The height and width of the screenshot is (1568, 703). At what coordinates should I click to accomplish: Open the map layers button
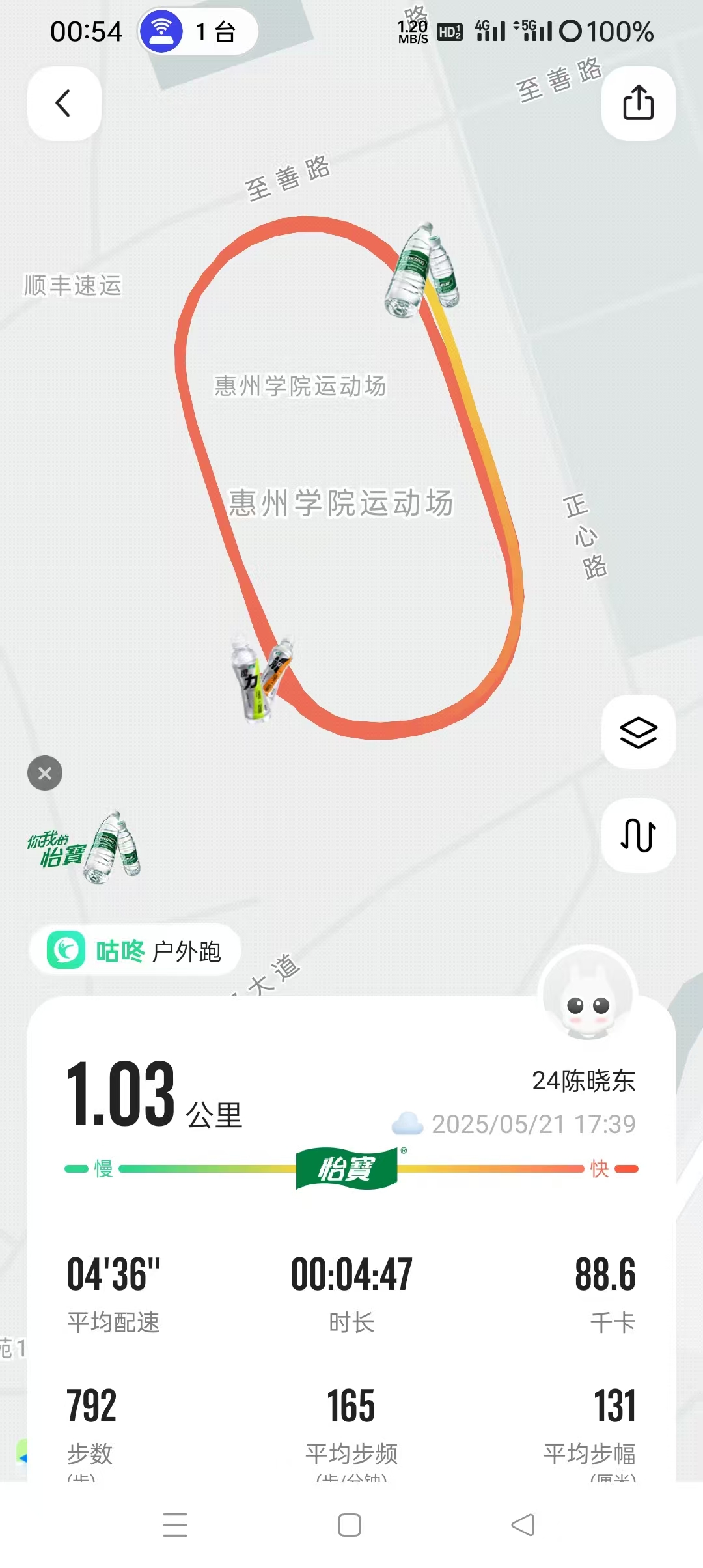[x=638, y=733]
